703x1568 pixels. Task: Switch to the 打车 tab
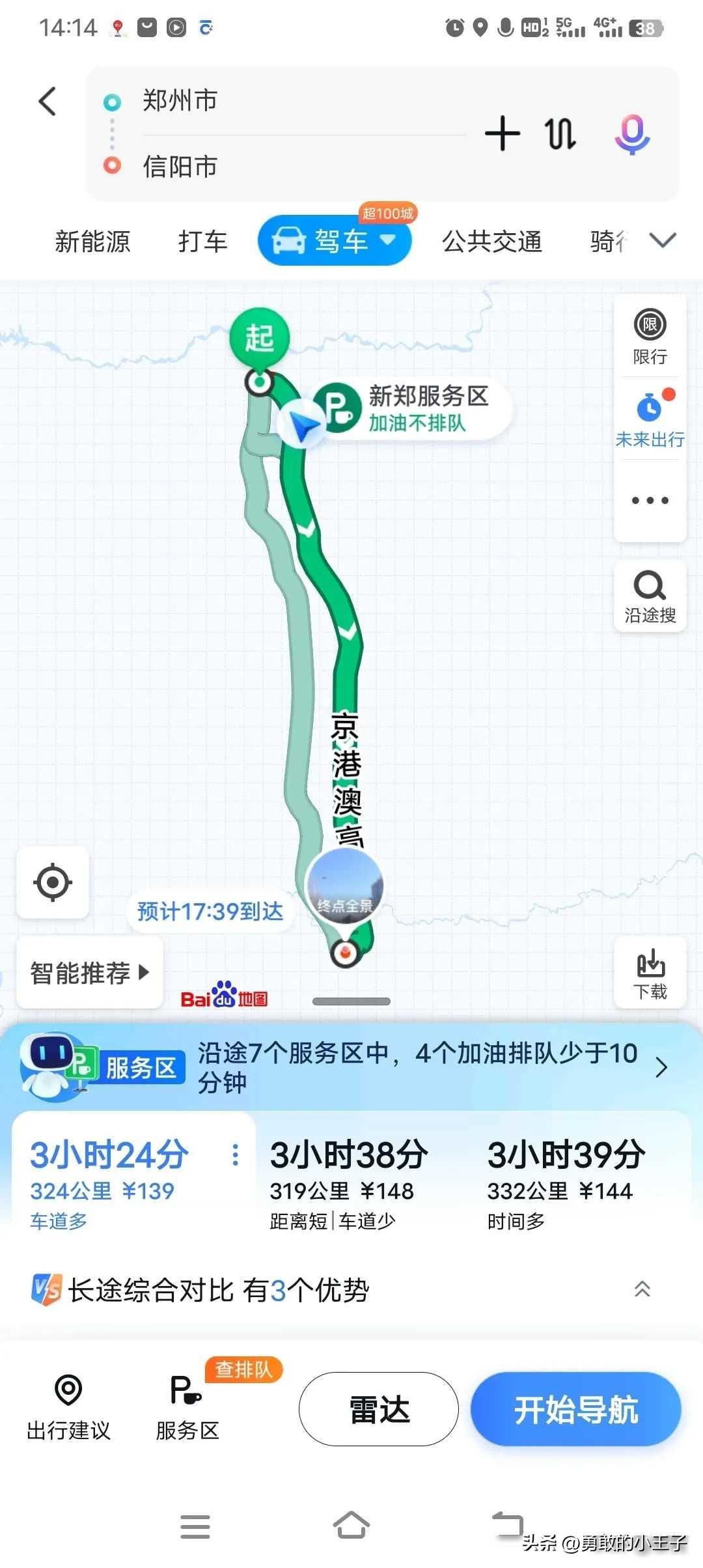tap(202, 242)
